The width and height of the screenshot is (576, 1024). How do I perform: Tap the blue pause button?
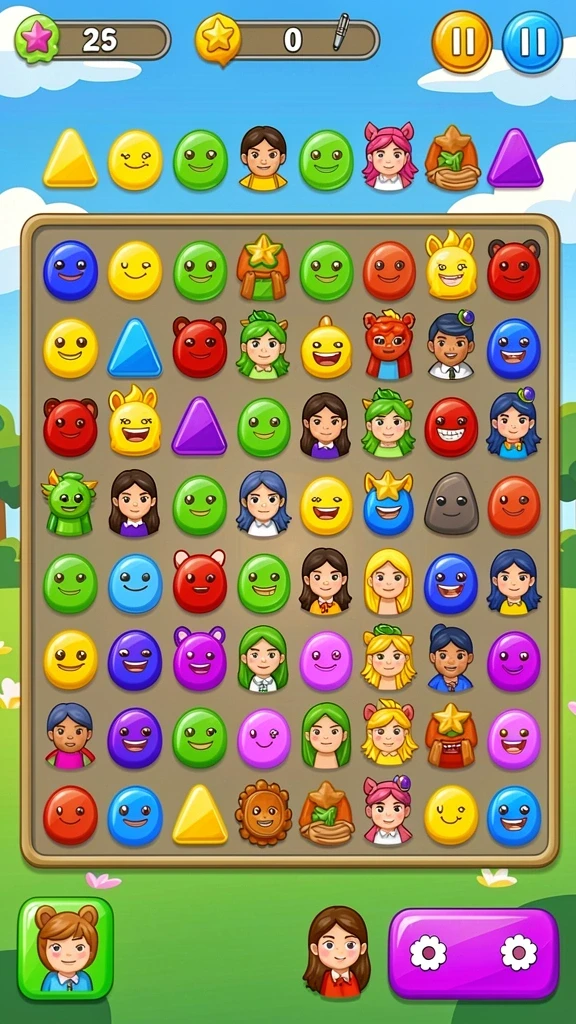(532, 42)
